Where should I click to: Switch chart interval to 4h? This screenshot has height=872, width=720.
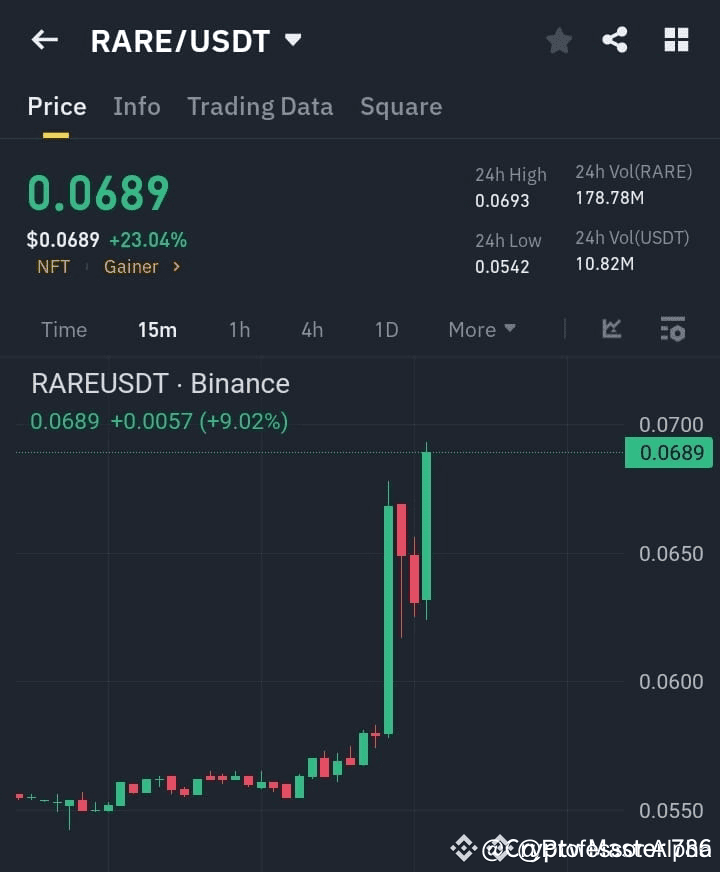click(x=311, y=329)
